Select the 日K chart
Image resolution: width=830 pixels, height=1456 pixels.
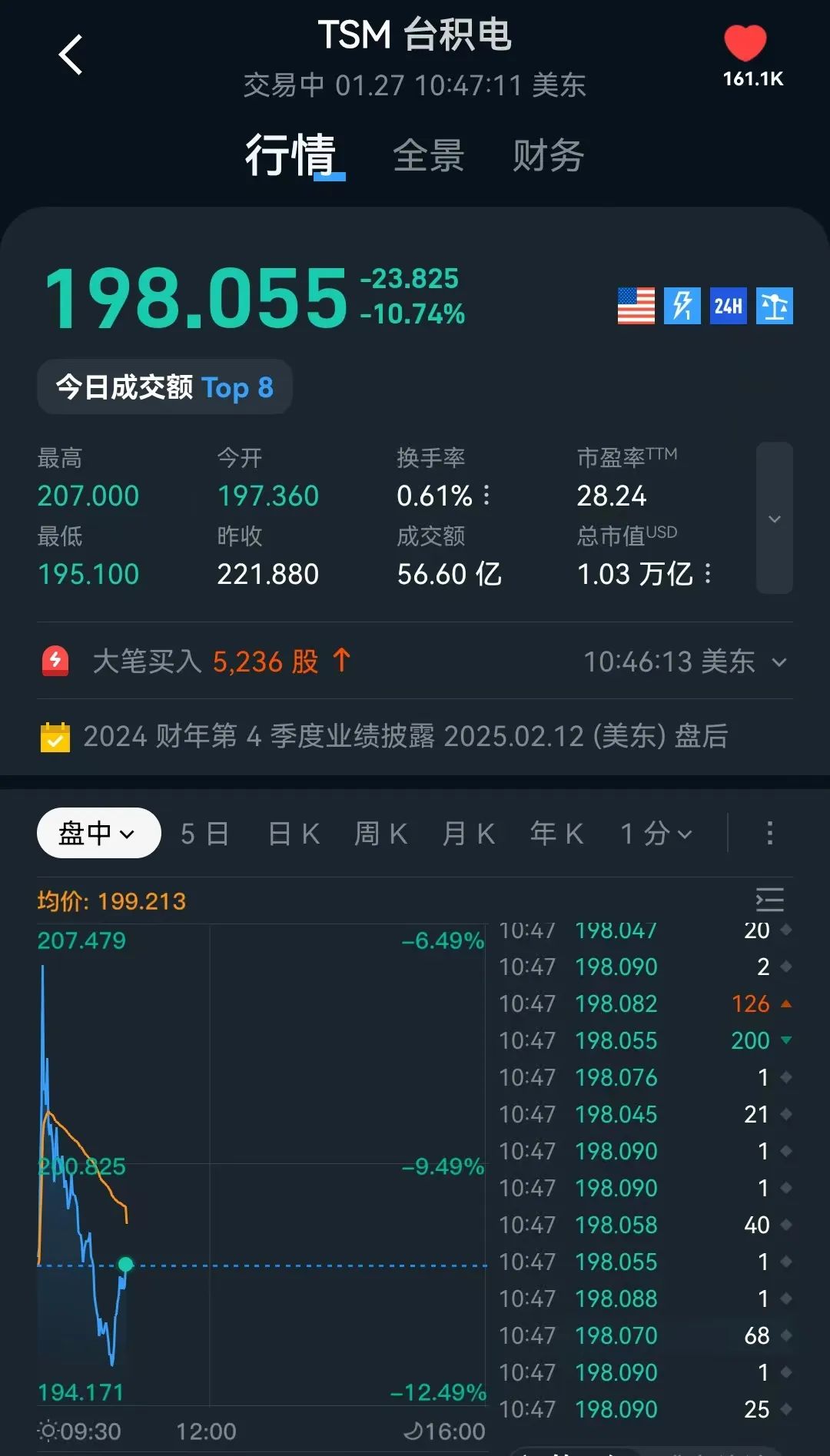[294, 833]
